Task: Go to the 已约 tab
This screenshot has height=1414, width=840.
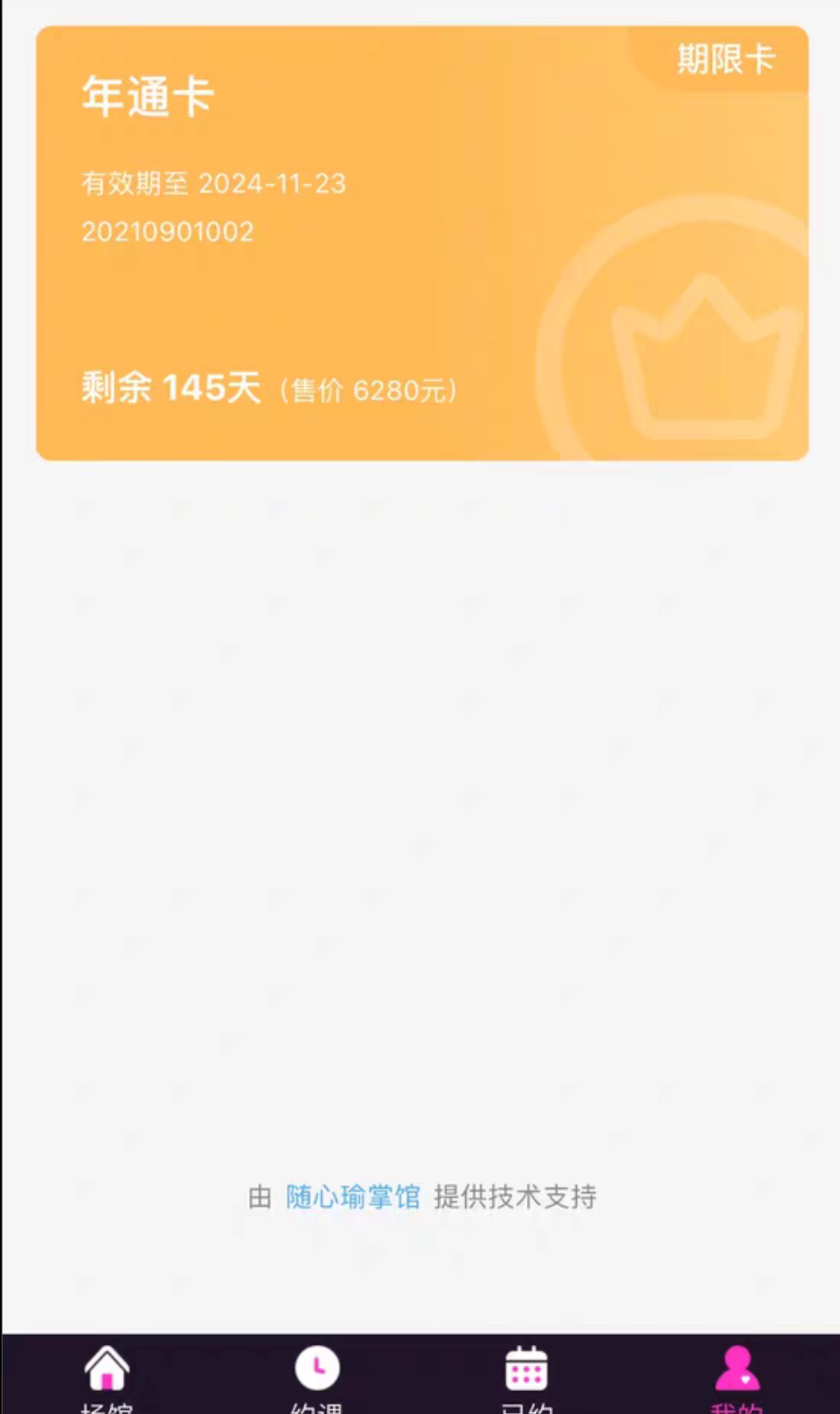Action: coord(526,1375)
